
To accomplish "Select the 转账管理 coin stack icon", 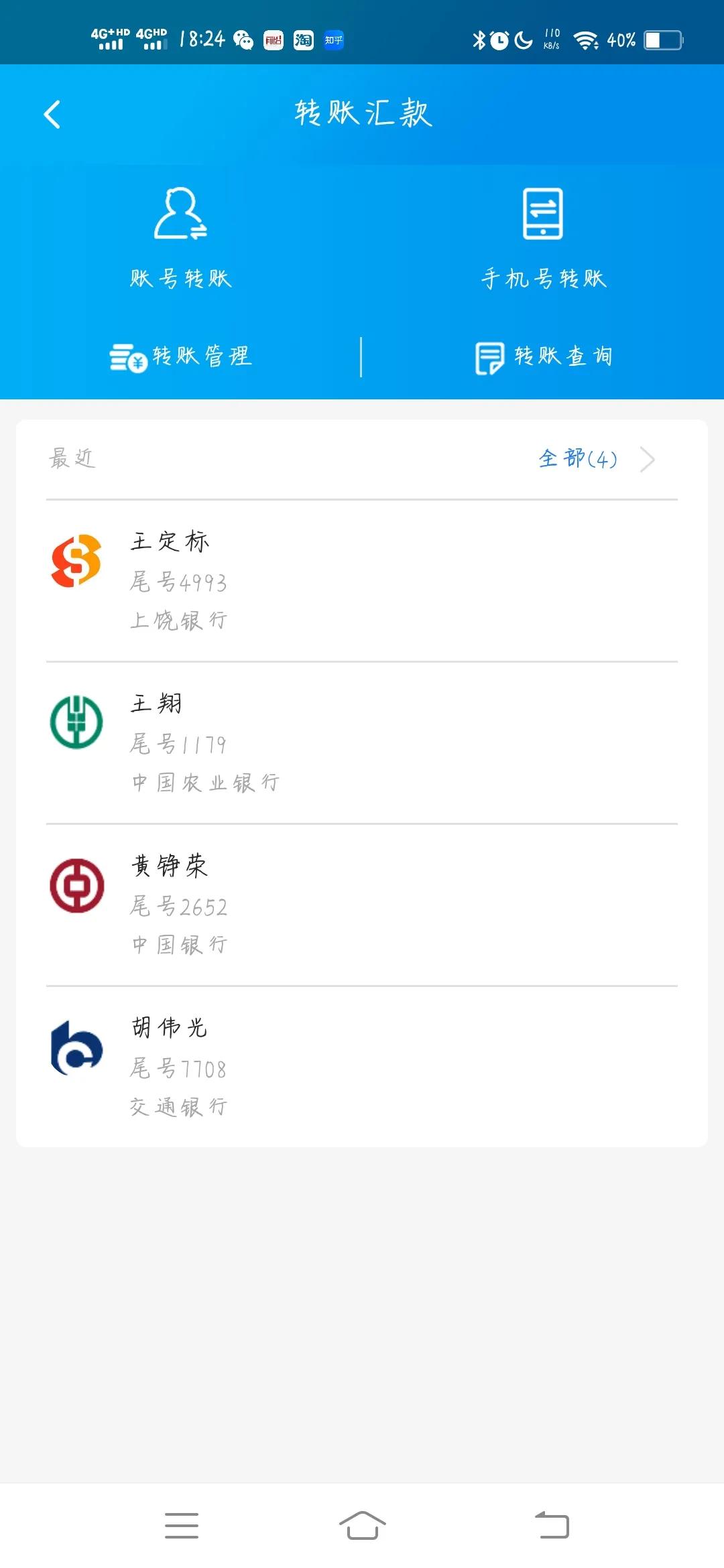I will coord(127,357).
